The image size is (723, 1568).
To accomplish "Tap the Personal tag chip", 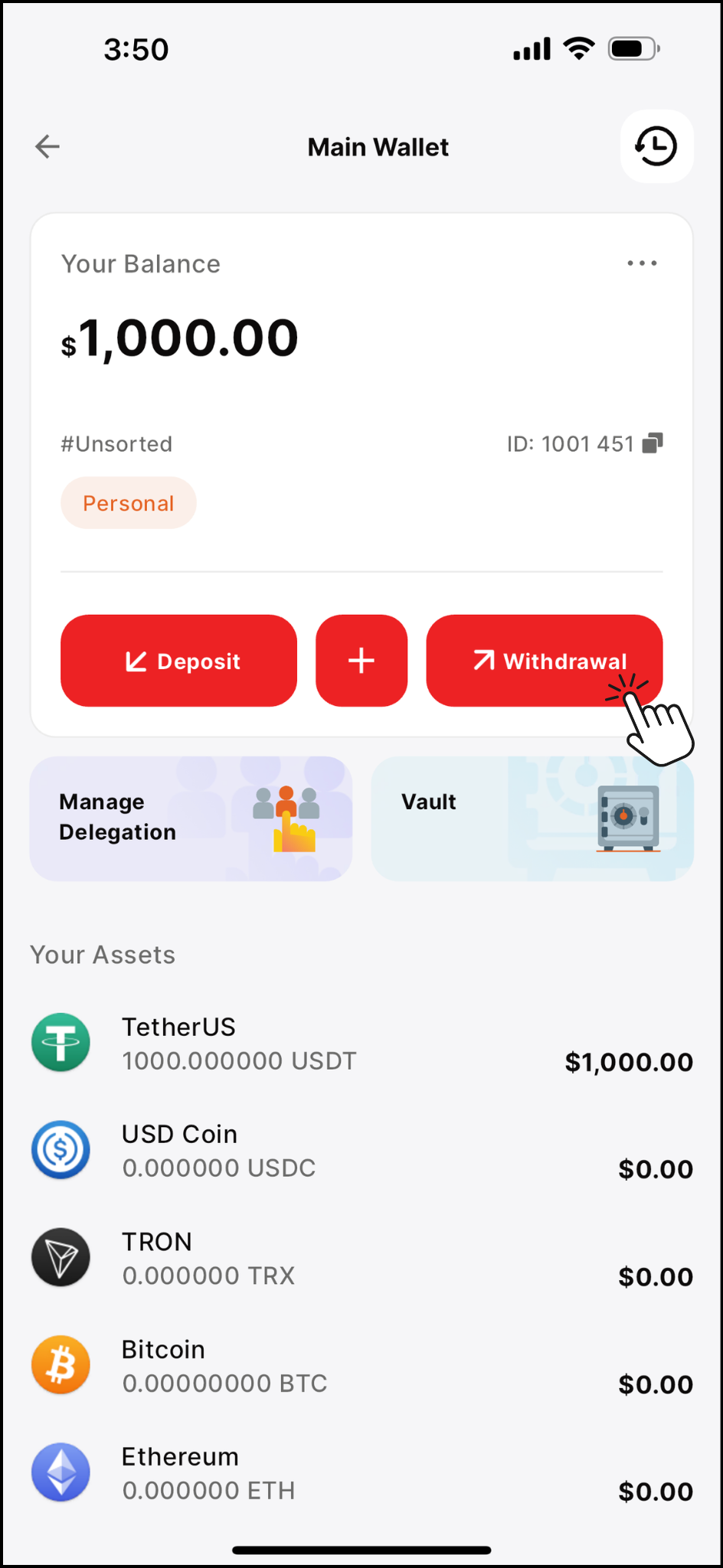I will click(x=129, y=503).
